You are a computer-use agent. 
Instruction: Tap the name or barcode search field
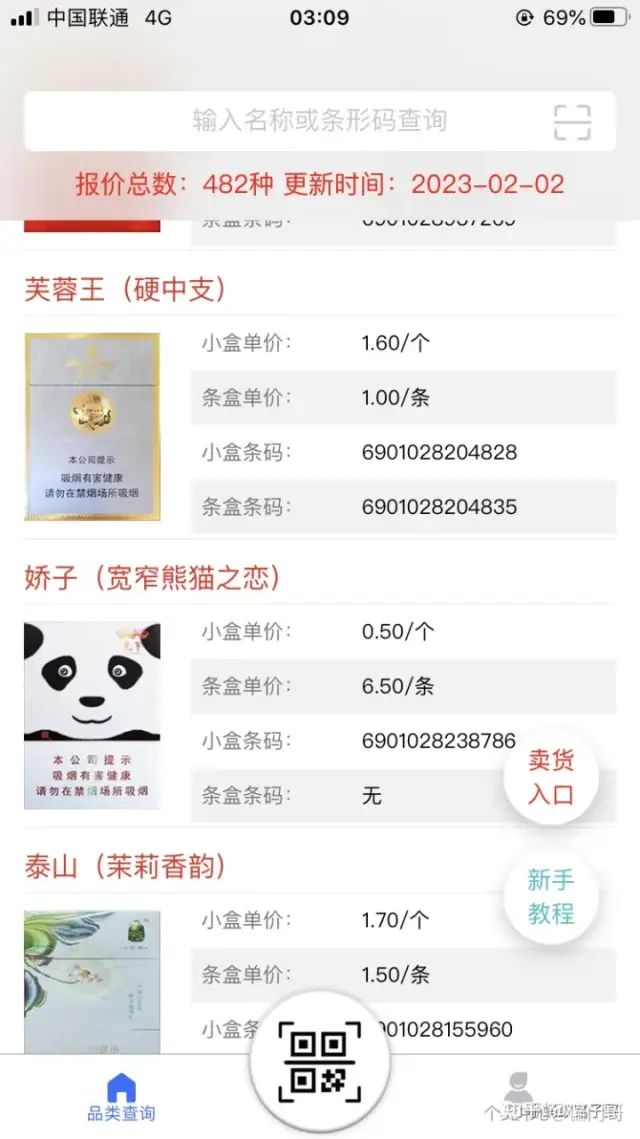pyautogui.click(x=300, y=121)
